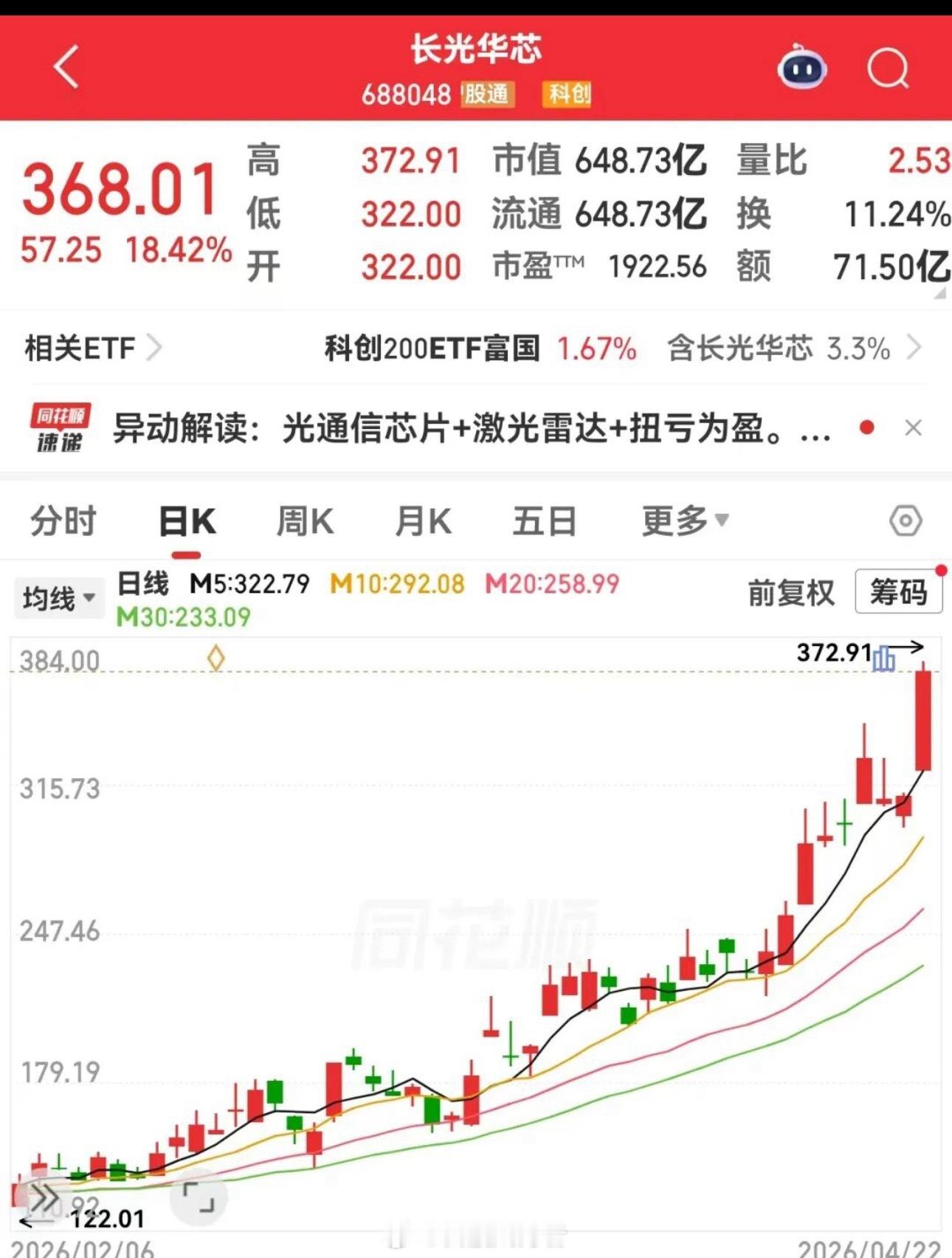This screenshot has width=952, height=1258.
Task: Tap the search icon at top right
Action: coord(889,69)
